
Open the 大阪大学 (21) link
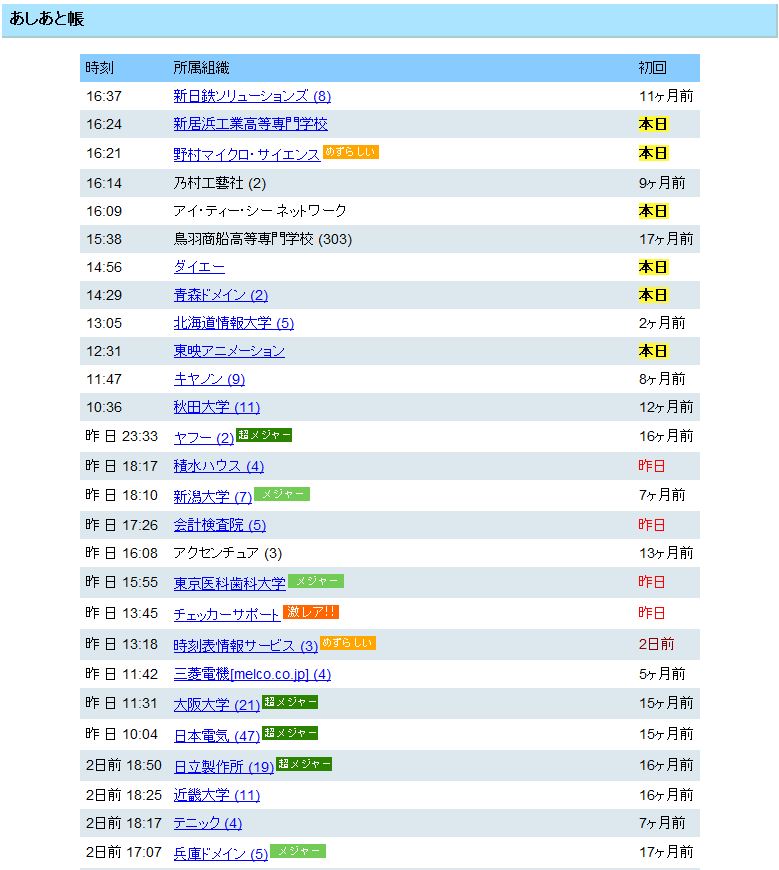[216, 705]
